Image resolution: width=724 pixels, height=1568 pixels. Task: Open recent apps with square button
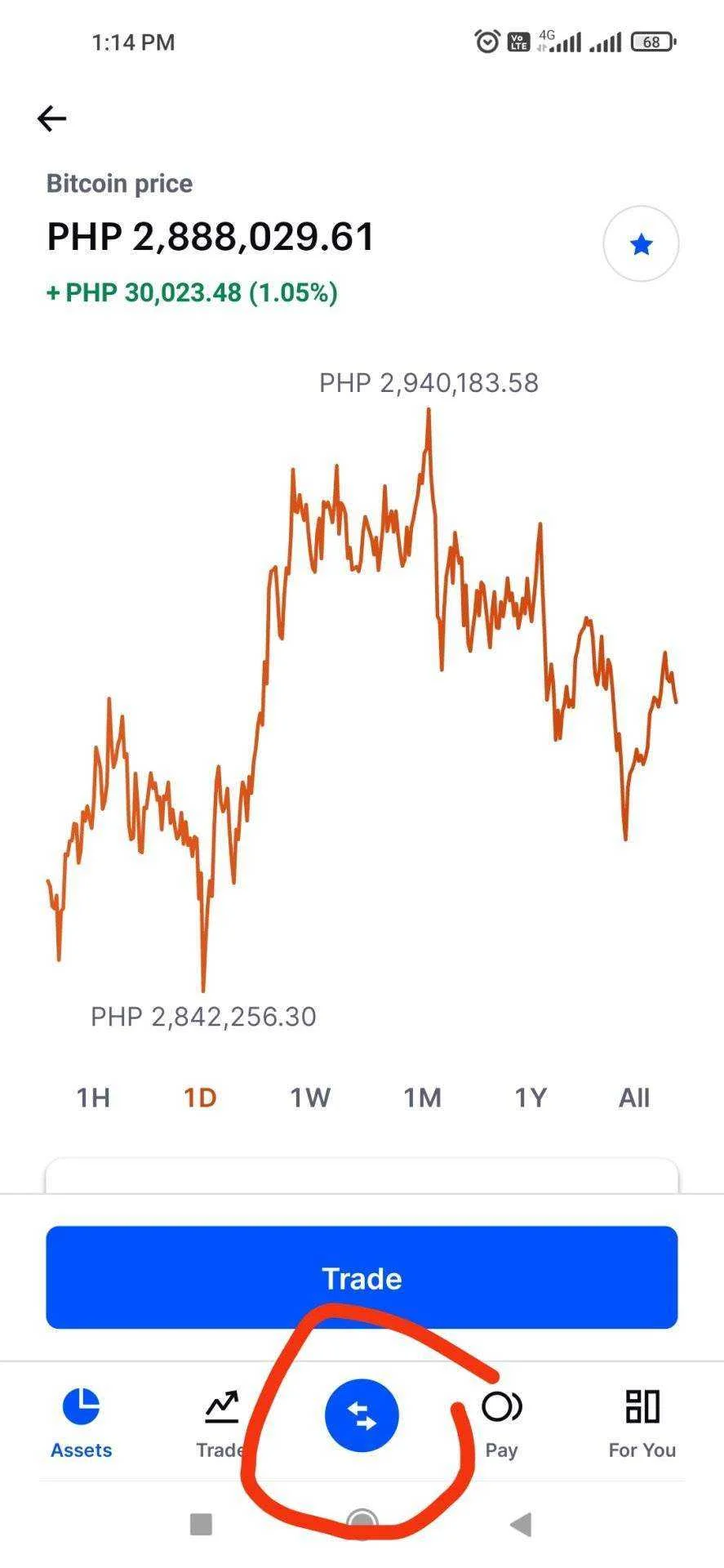point(201,1524)
